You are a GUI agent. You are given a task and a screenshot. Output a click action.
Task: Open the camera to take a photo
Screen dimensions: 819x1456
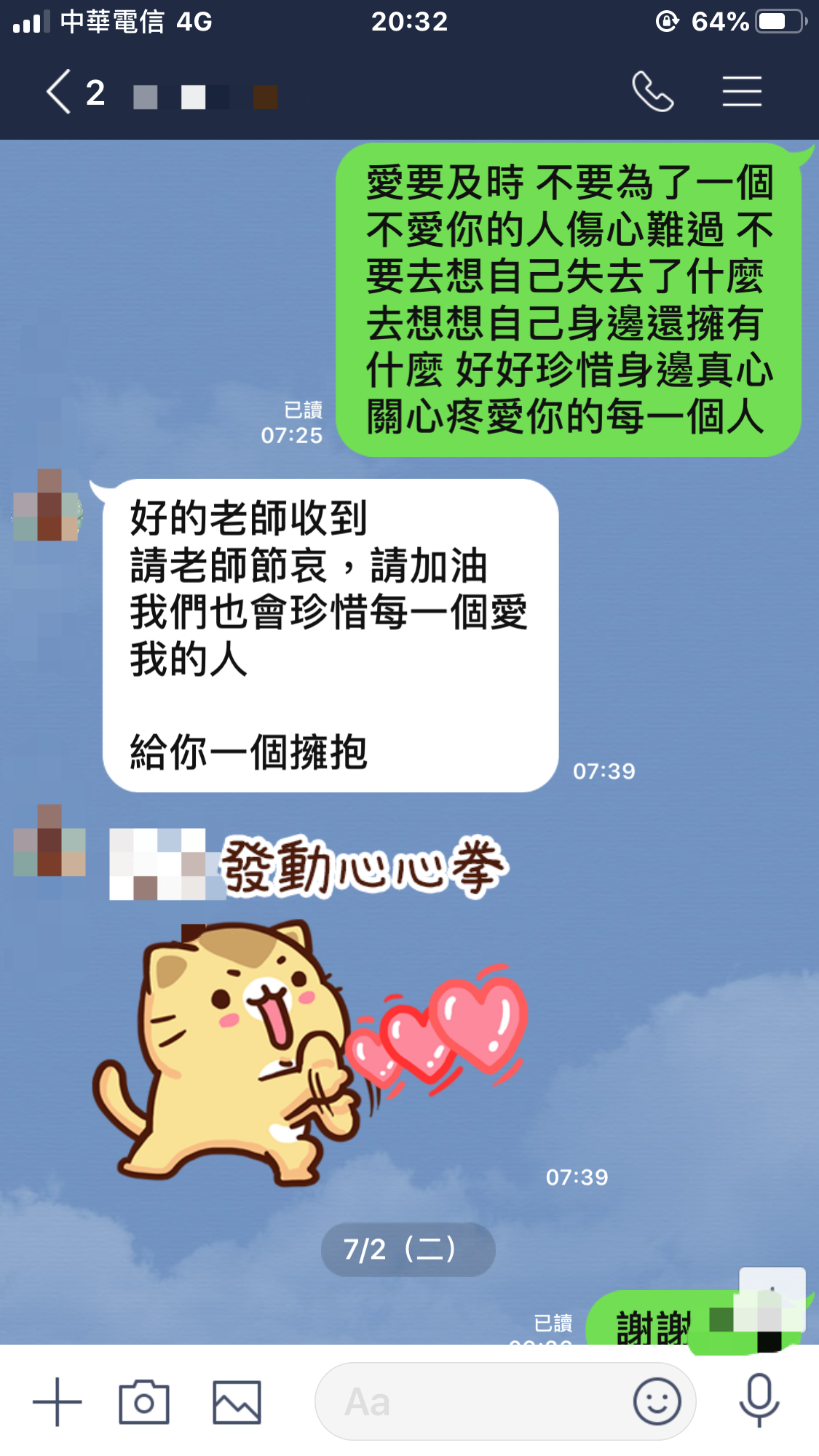144,1401
